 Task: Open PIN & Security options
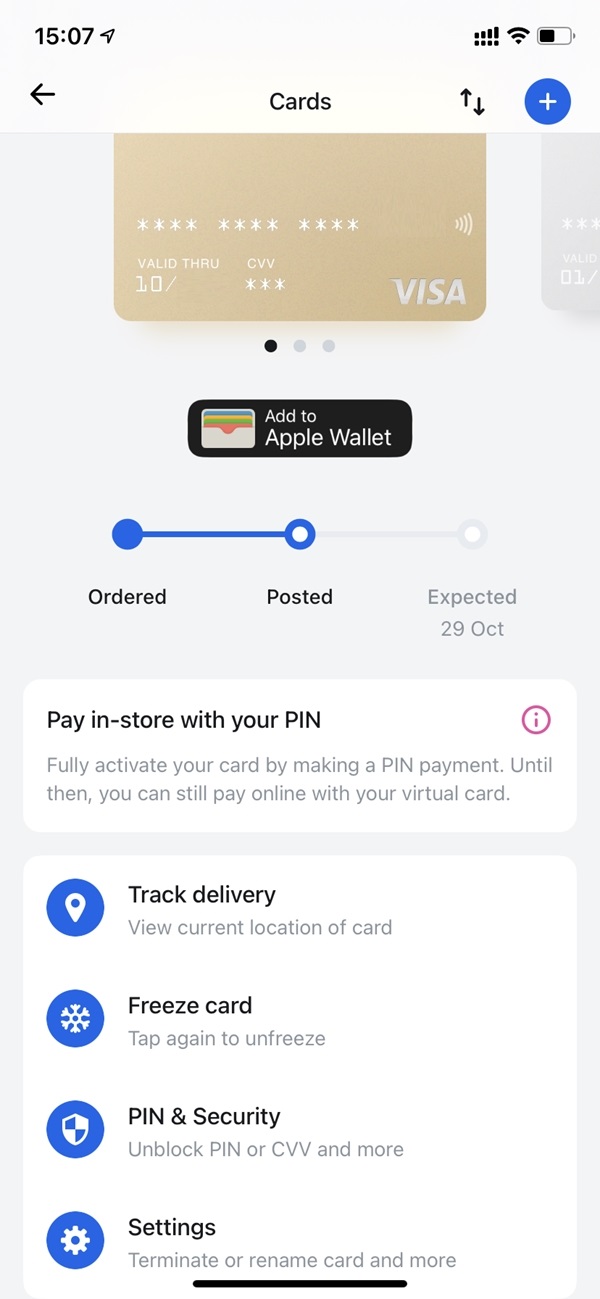[300, 1131]
